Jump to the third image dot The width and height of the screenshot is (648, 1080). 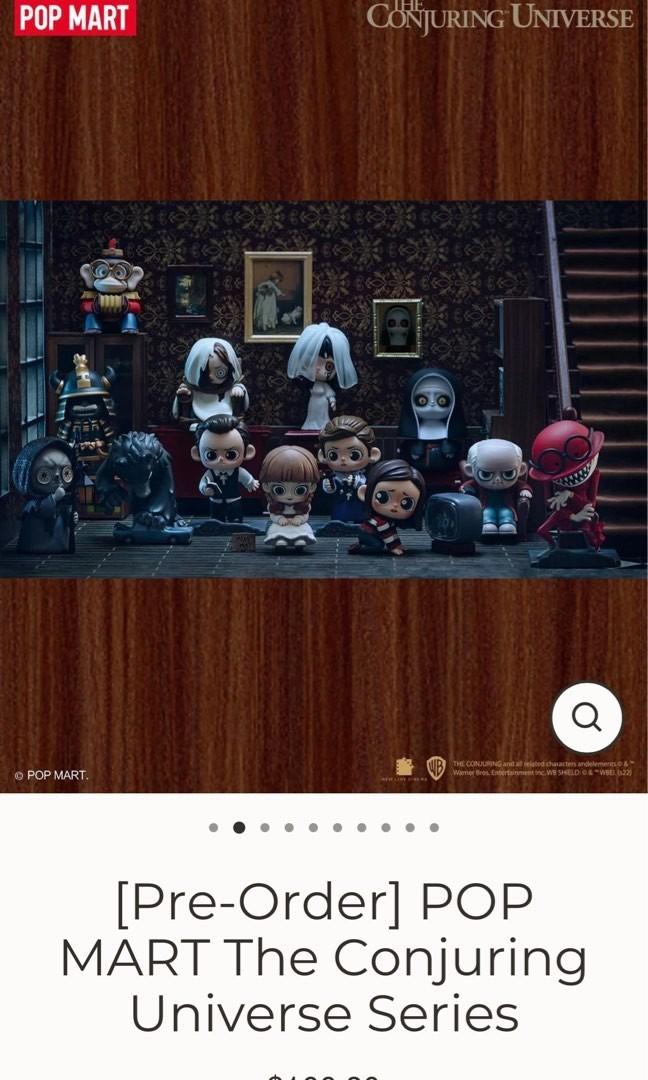[265, 827]
